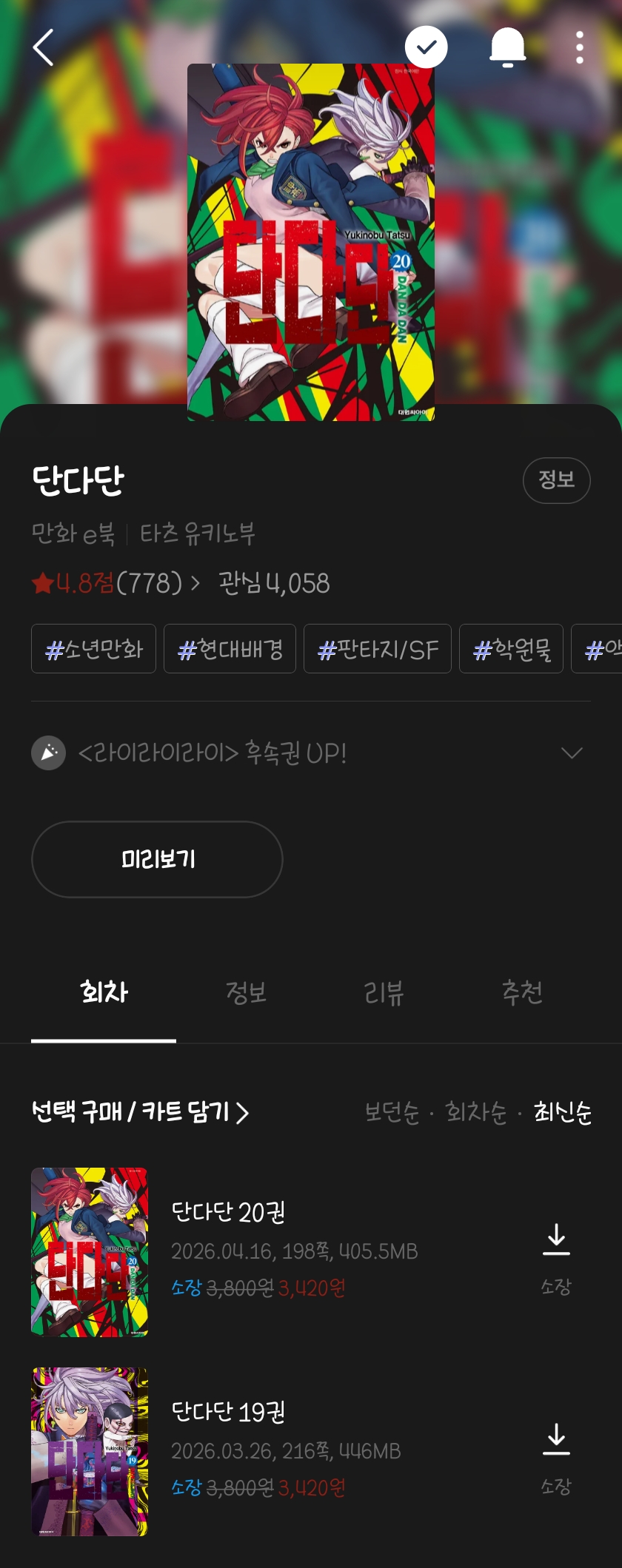The height and width of the screenshot is (1568, 622).
Task: Open 선택 구매 / 카트 담기
Action: (141, 1111)
